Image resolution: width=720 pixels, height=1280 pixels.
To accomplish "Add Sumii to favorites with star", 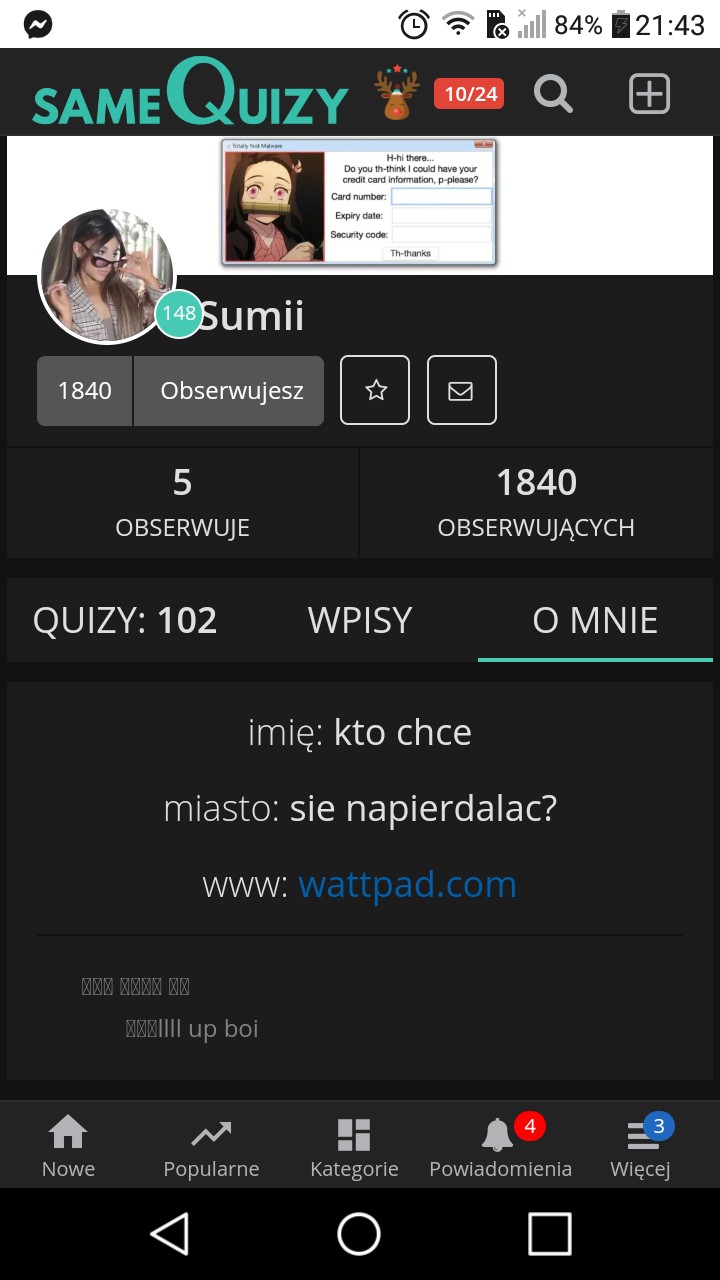I will coord(376,391).
